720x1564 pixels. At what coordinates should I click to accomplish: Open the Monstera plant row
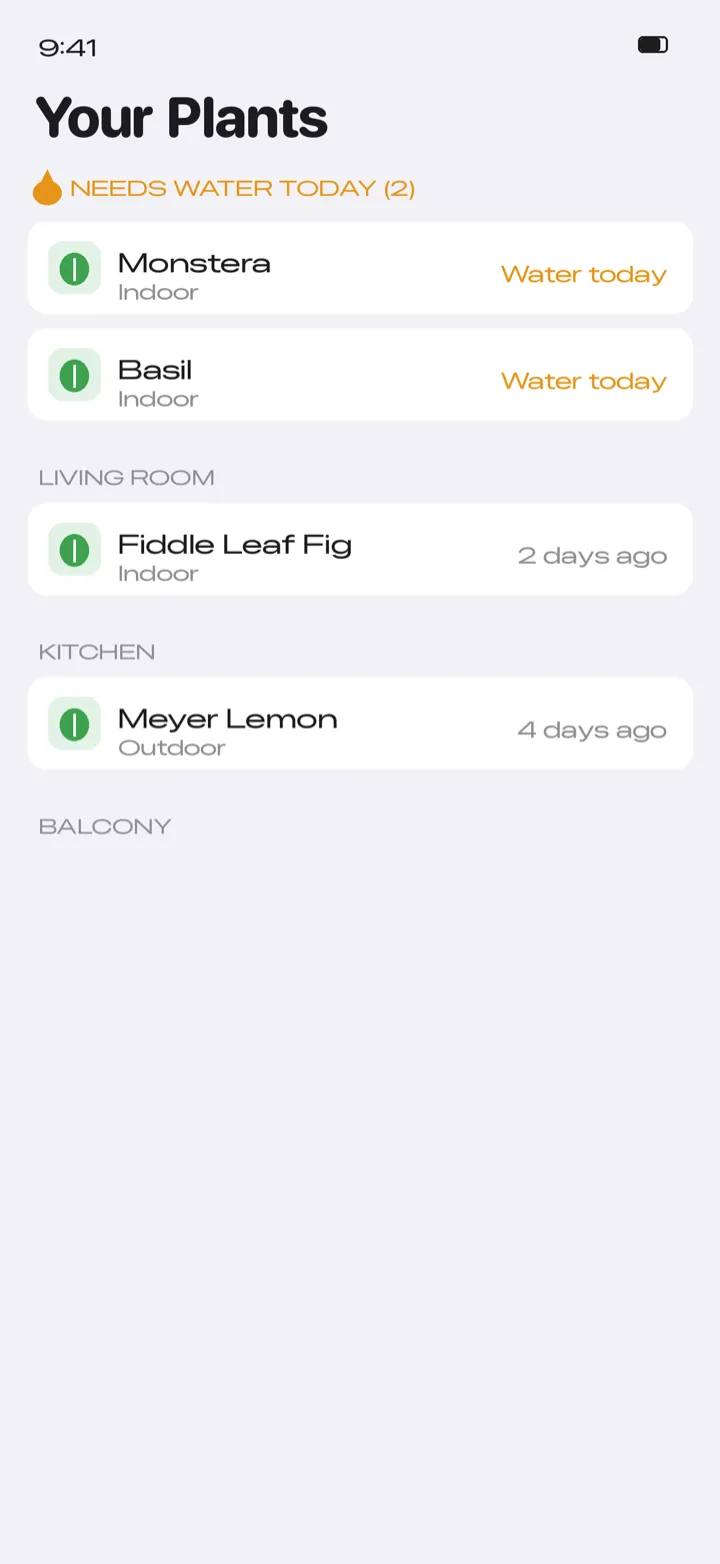click(x=360, y=268)
